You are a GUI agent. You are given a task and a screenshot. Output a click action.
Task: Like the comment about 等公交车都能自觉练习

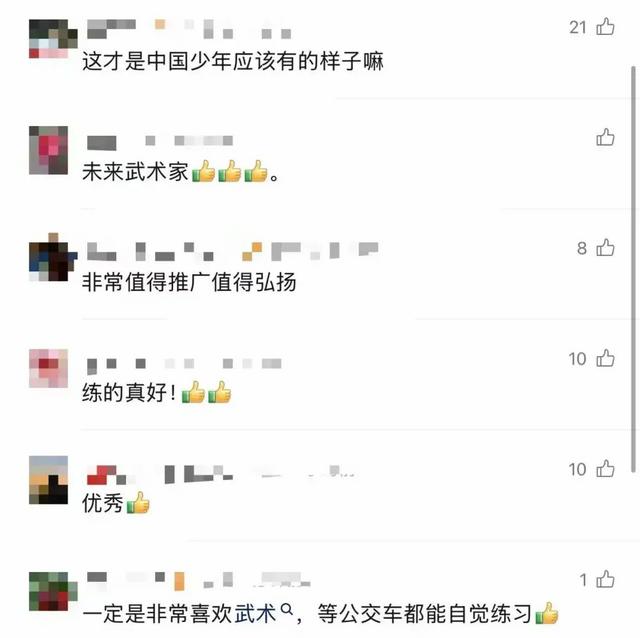[605, 580]
